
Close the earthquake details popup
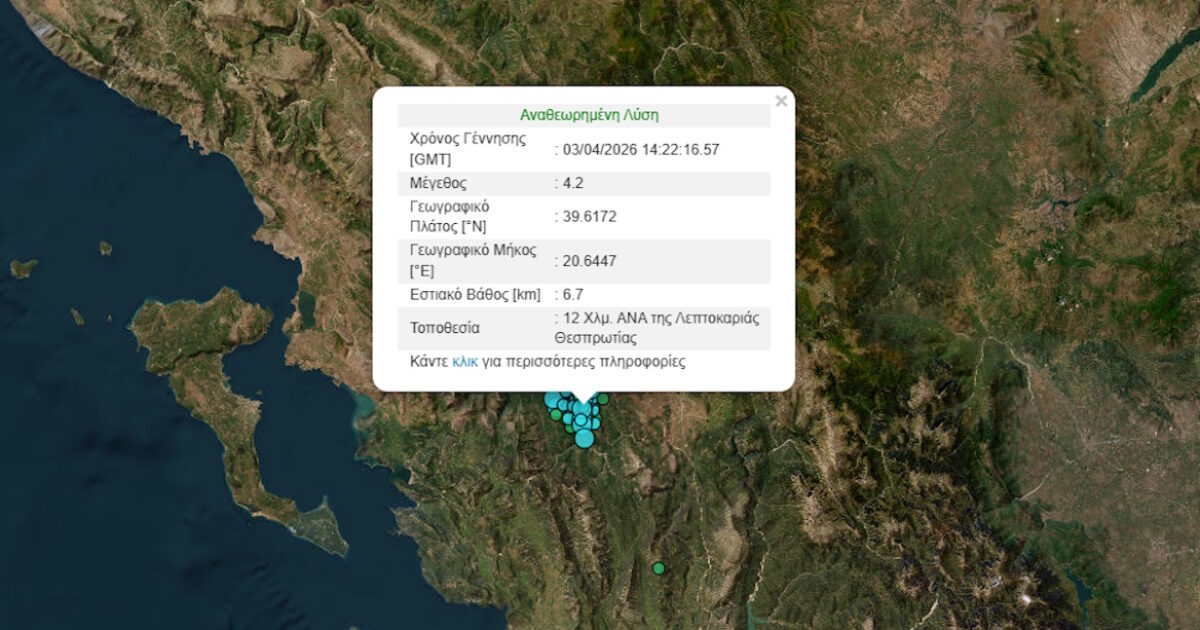[781, 101]
